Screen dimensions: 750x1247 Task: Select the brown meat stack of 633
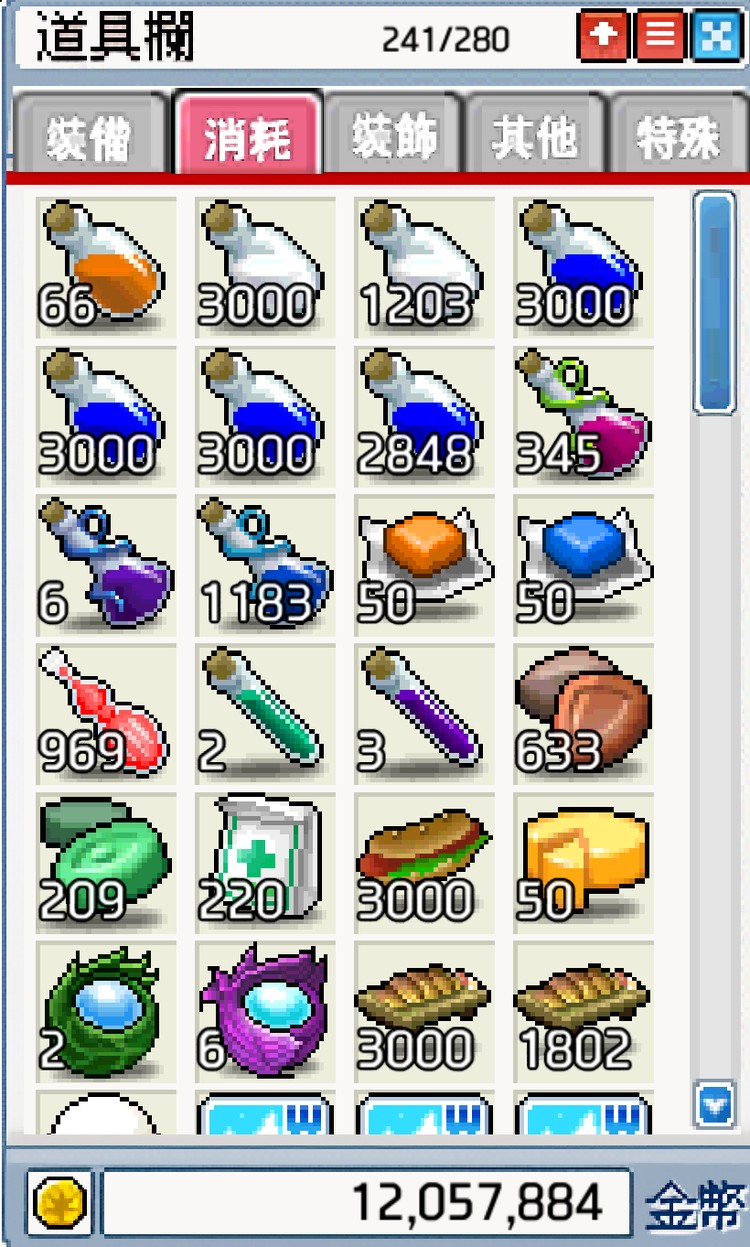coord(583,714)
